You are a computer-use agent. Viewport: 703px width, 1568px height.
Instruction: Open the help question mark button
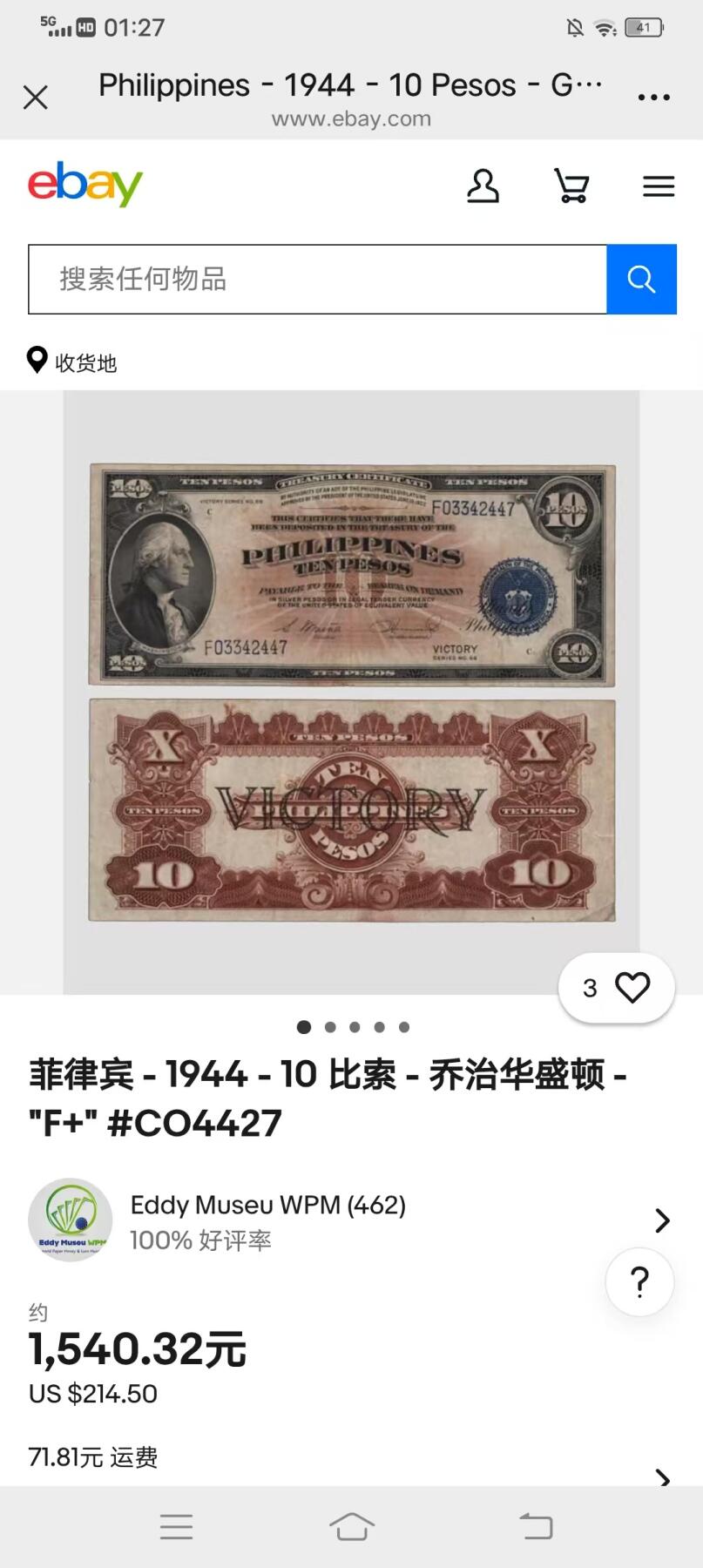click(x=639, y=1281)
